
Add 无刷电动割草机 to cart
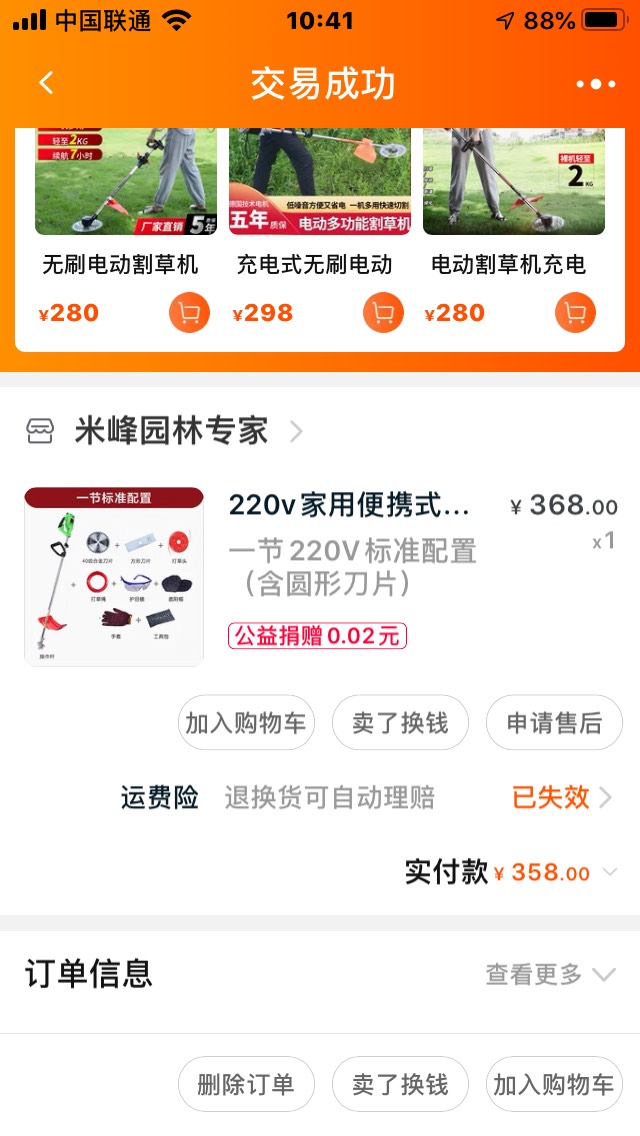pos(189,314)
